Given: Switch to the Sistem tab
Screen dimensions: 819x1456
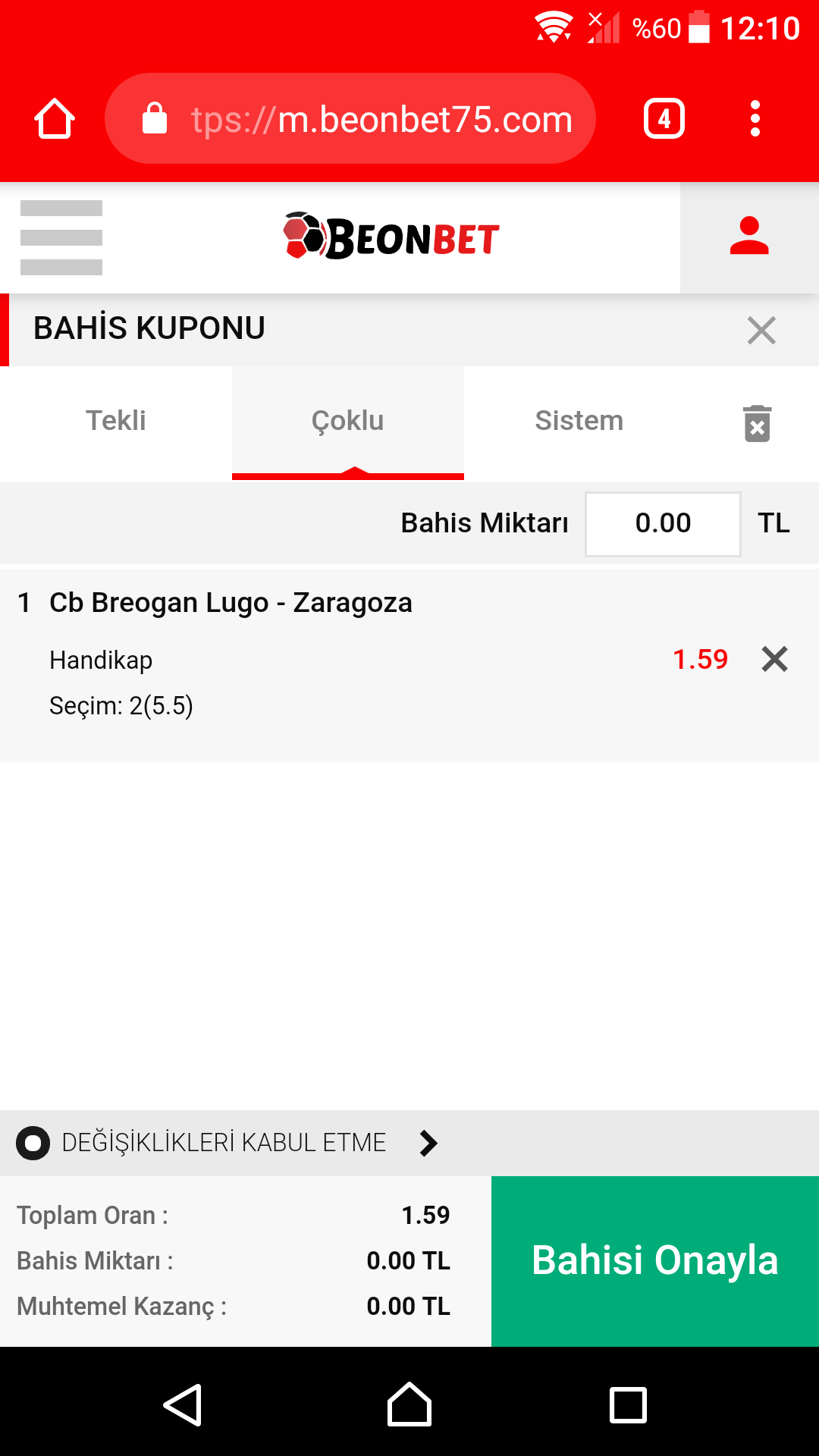Looking at the screenshot, I should tap(579, 422).
